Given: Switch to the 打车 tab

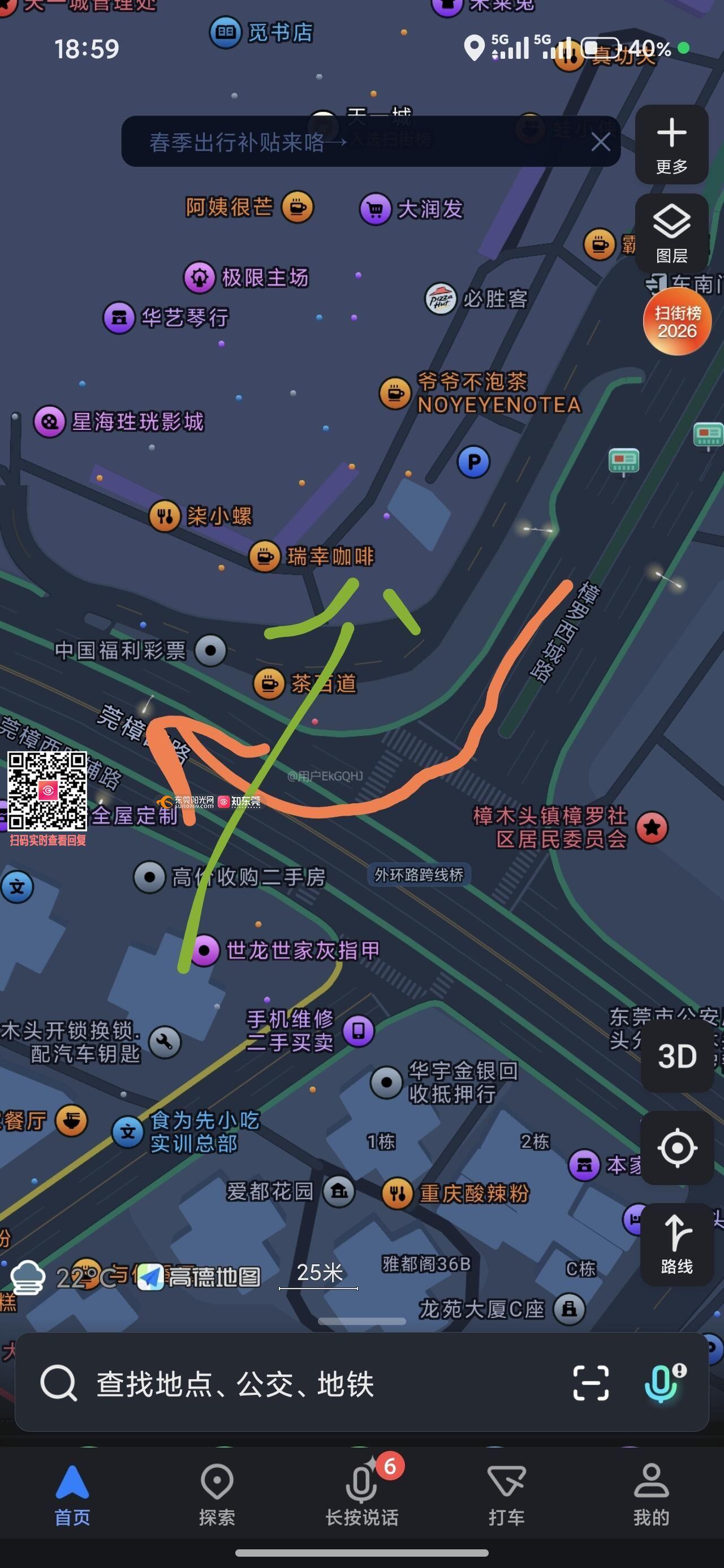Looking at the screenshot, I should click(506, 1493).
